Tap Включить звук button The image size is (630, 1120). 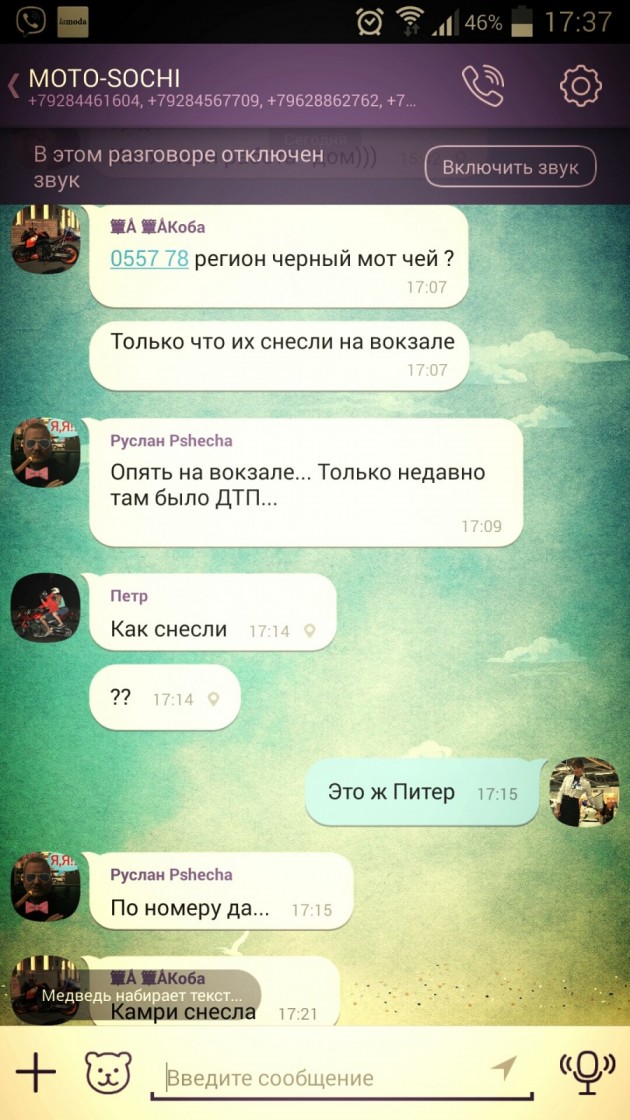click(x=510, y=167)
